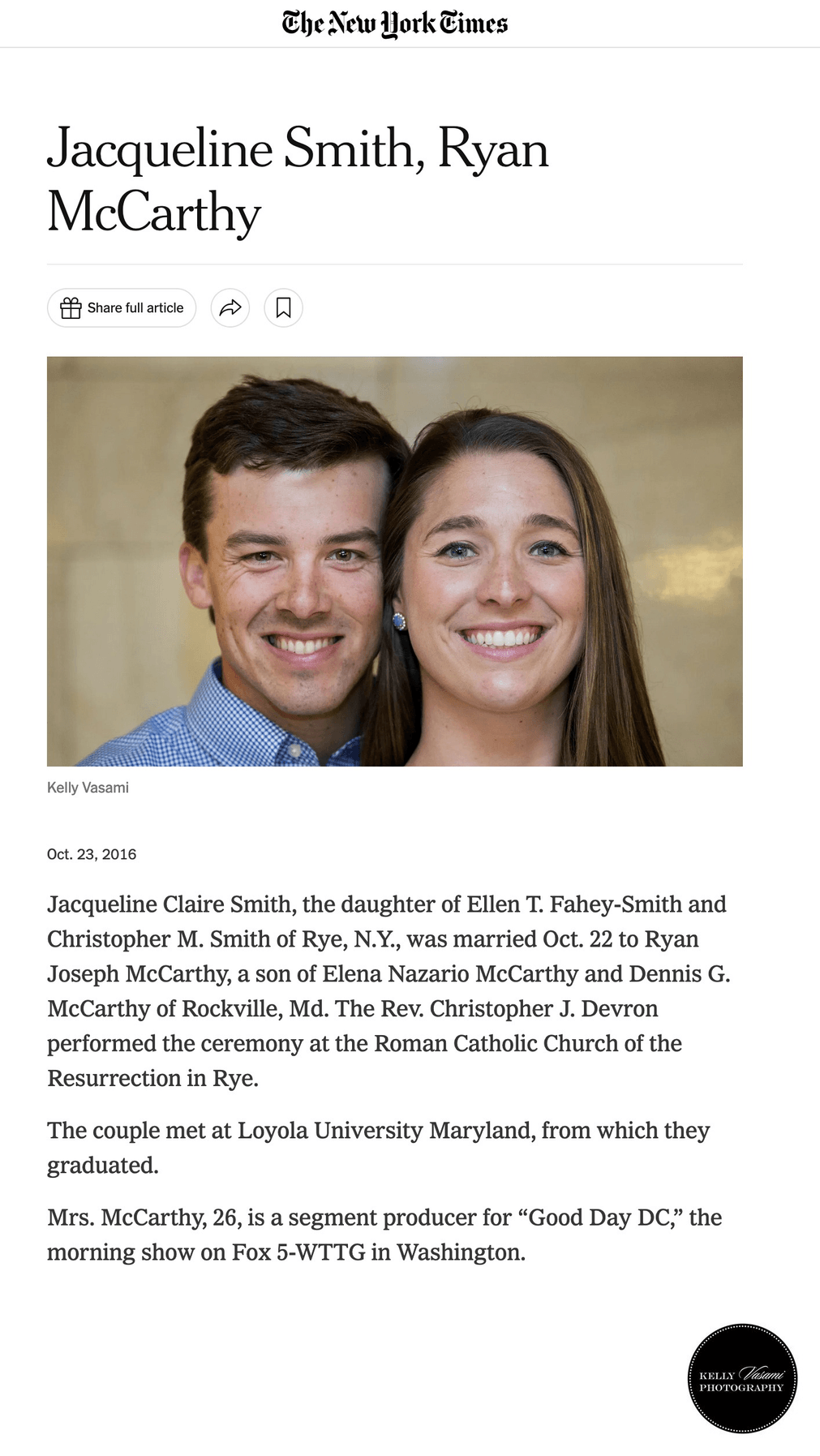Open share options via the arrow icon
The image size is (820, 1456).
click(230, 308)
